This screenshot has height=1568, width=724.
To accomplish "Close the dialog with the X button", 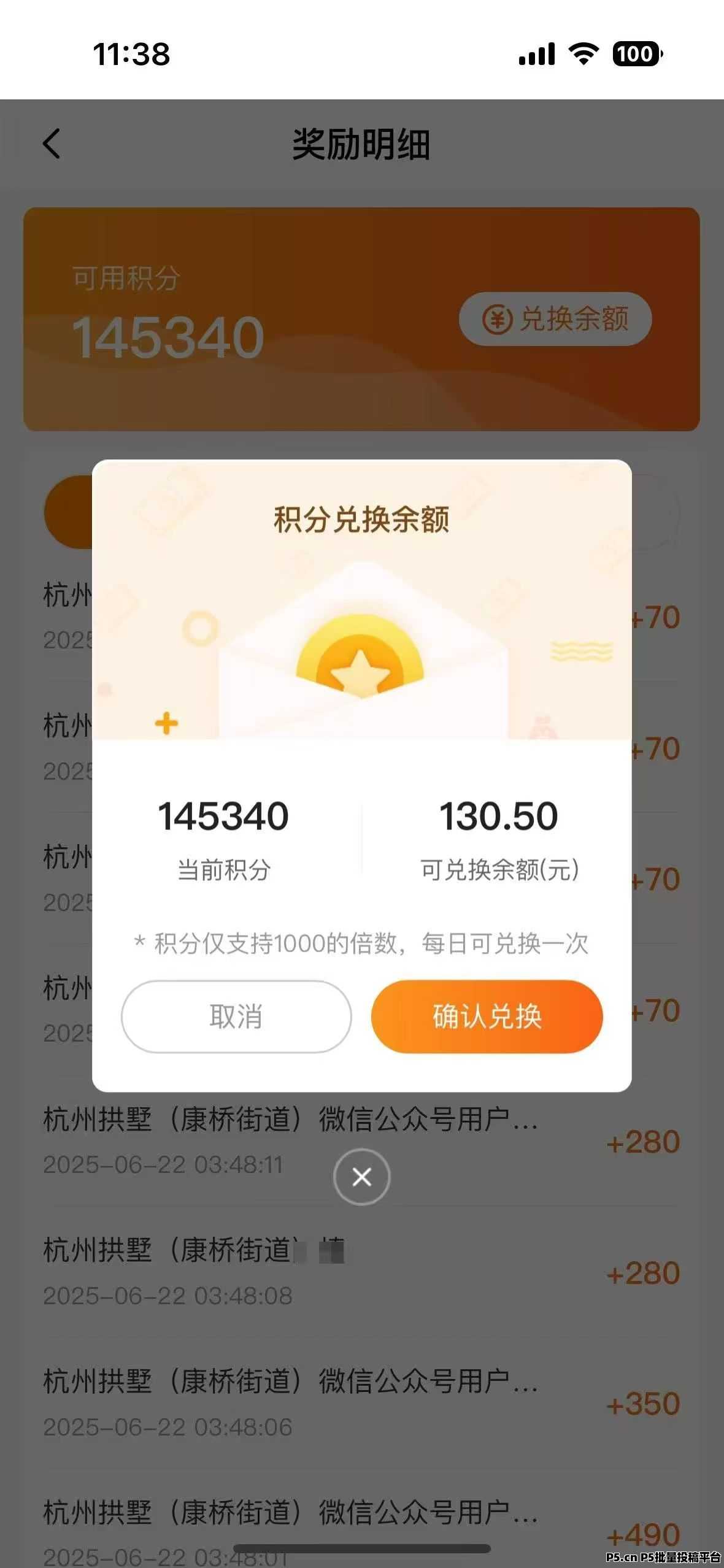I will coord(361,1177).
